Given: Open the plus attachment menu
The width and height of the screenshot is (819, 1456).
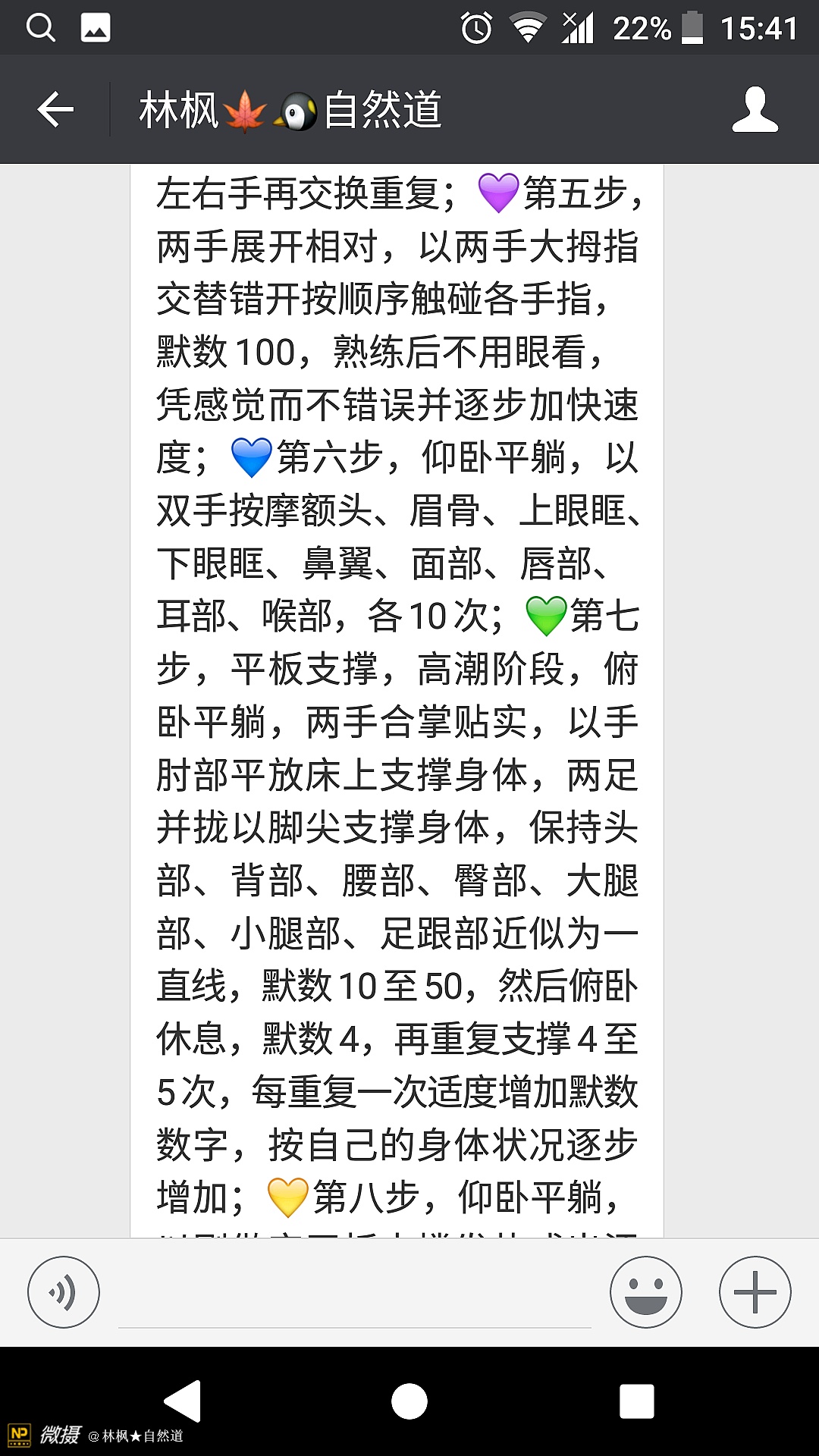Looking at the screenshot, I should pyautogui.click(x=755, y=1292).
